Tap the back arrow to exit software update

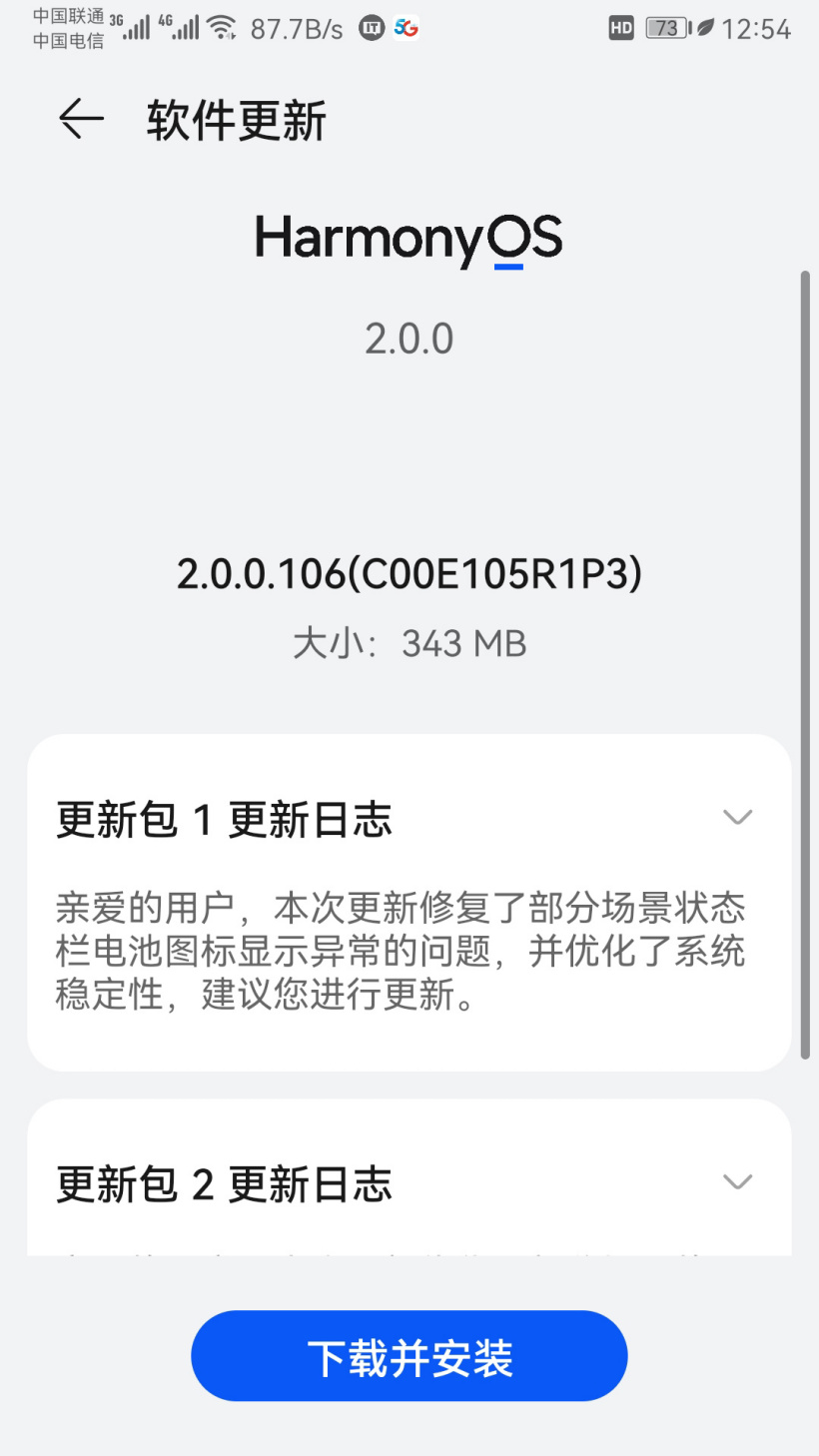point(80,120)
